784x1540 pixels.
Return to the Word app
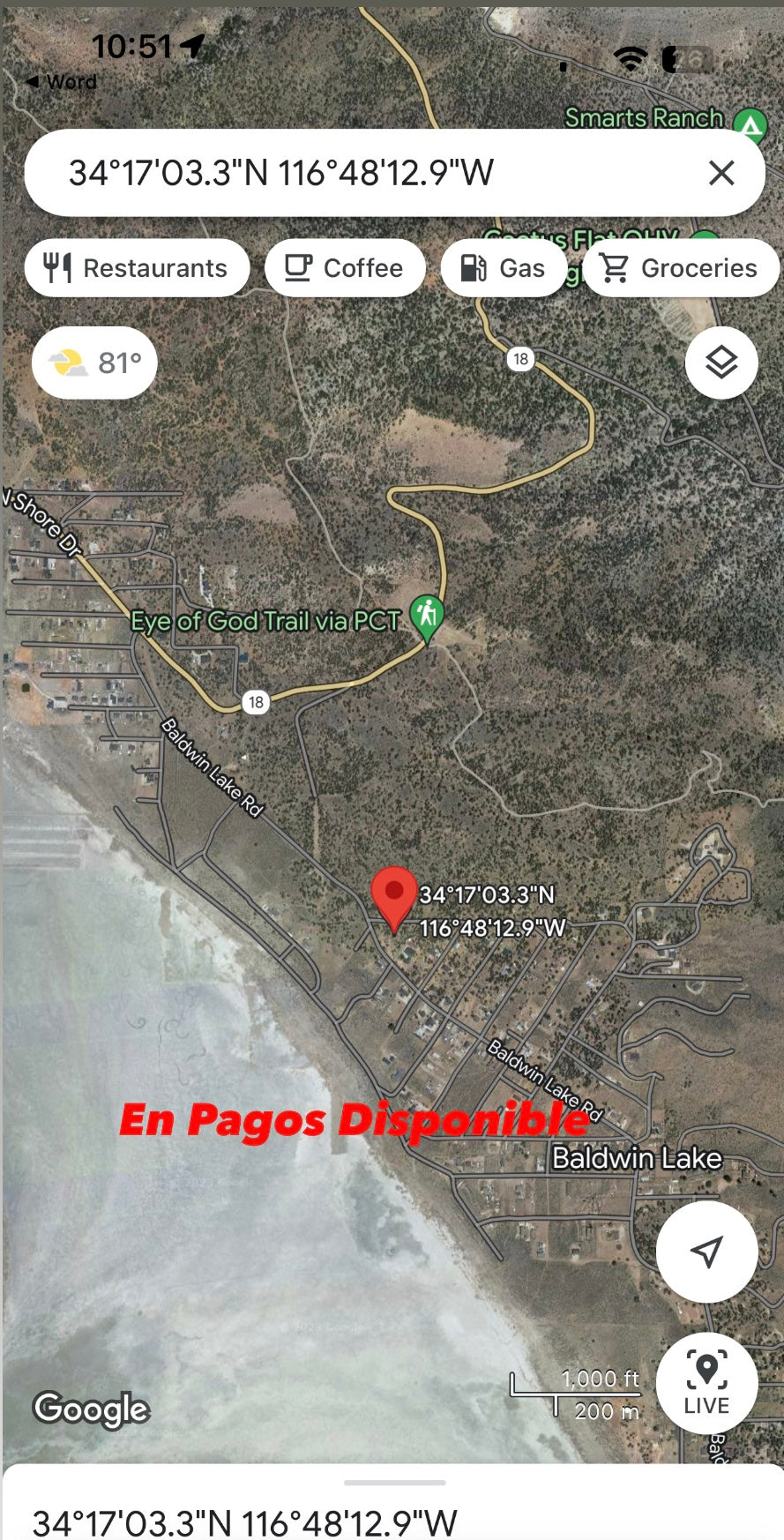click(x=60, y=82)
